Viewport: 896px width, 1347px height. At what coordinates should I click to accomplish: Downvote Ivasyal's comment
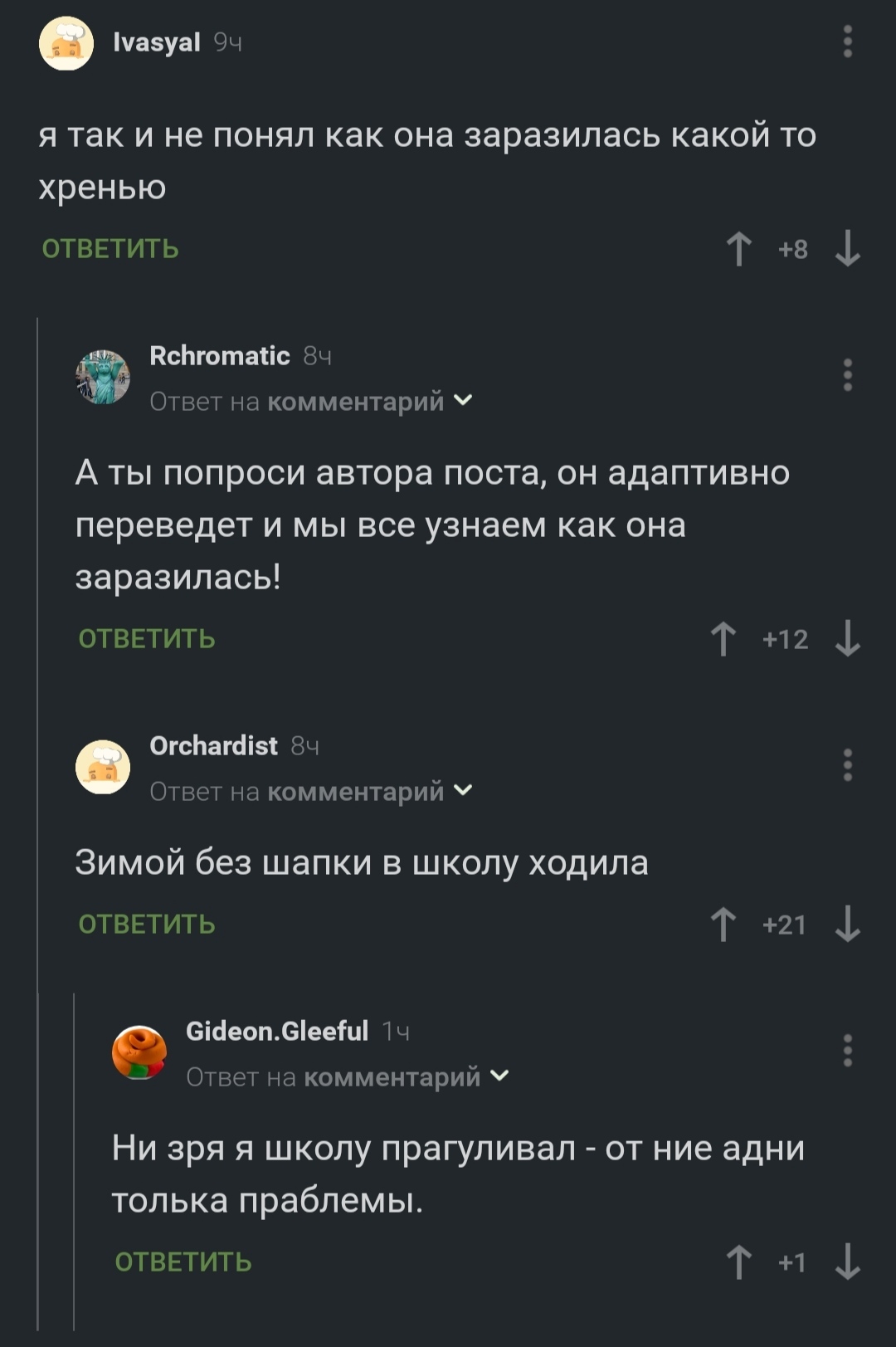pos(847,249)
